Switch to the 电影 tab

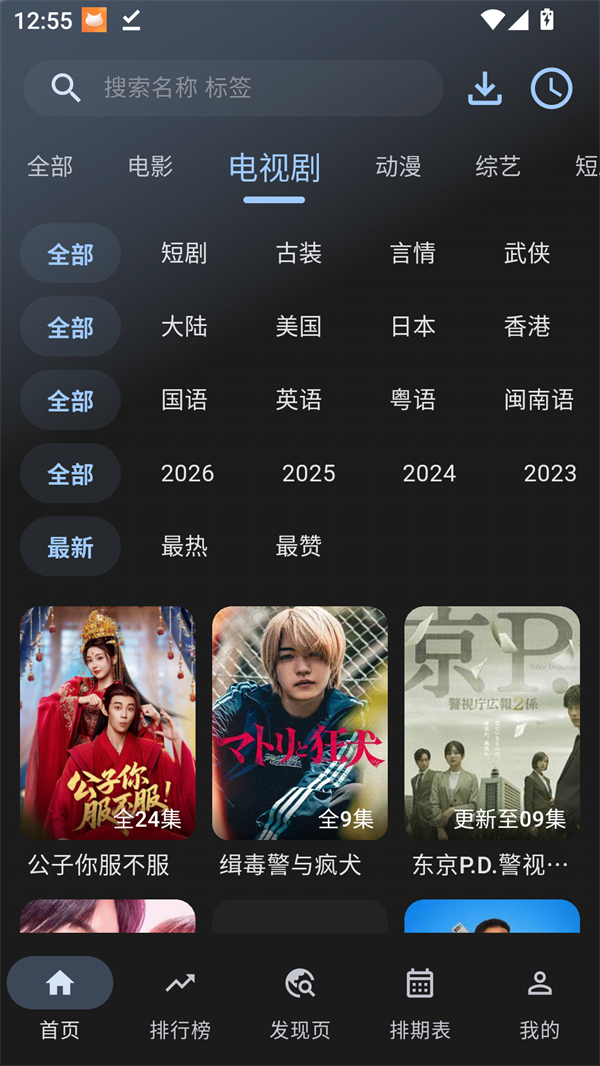pos(151,167)
